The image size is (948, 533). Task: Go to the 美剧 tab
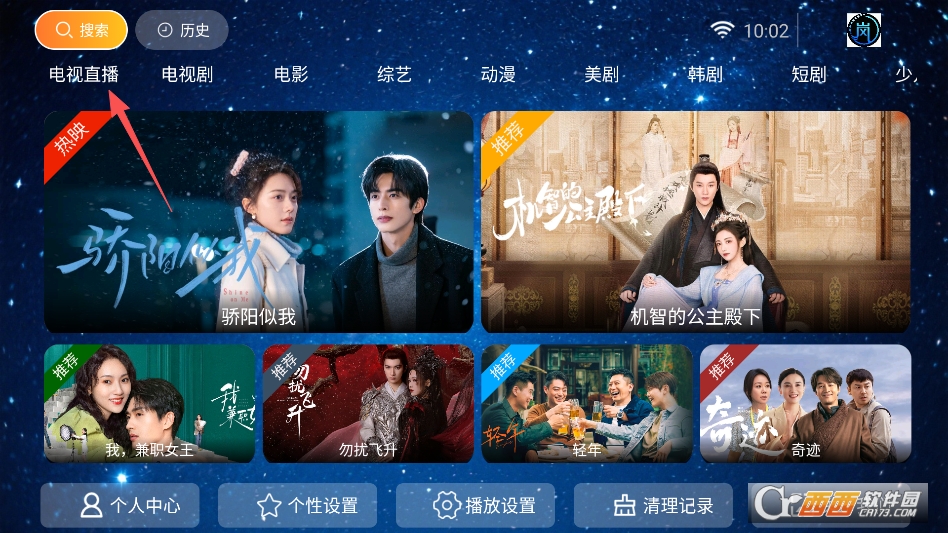[x=602, y=75]
